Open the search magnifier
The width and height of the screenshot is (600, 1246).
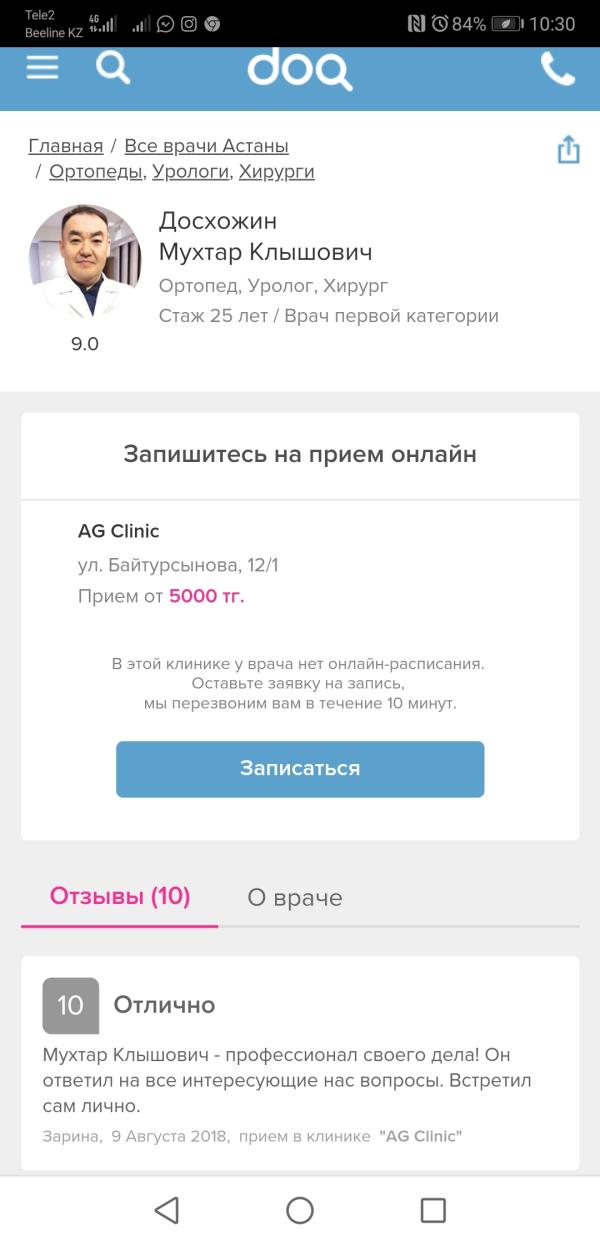tap(113, 68)
